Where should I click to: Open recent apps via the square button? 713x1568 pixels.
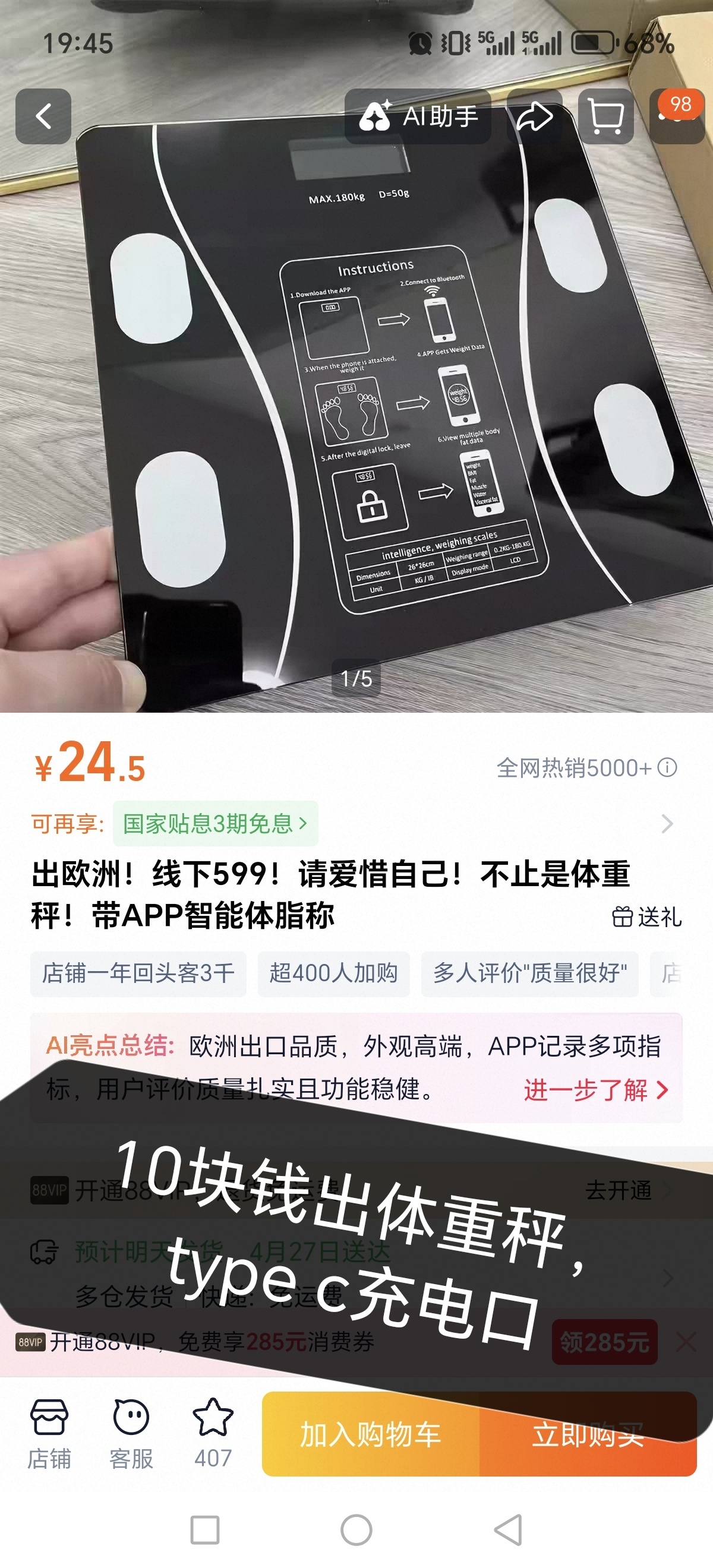click(x=204, y=1530)
